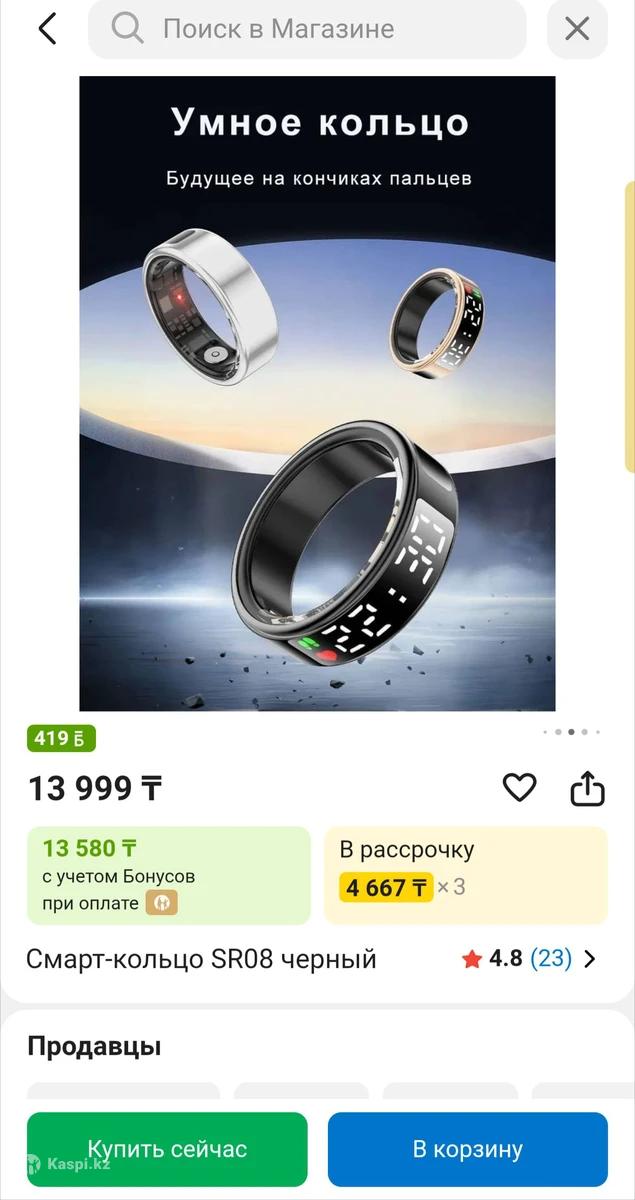Close the product page with X

click(x=577, y=29)
